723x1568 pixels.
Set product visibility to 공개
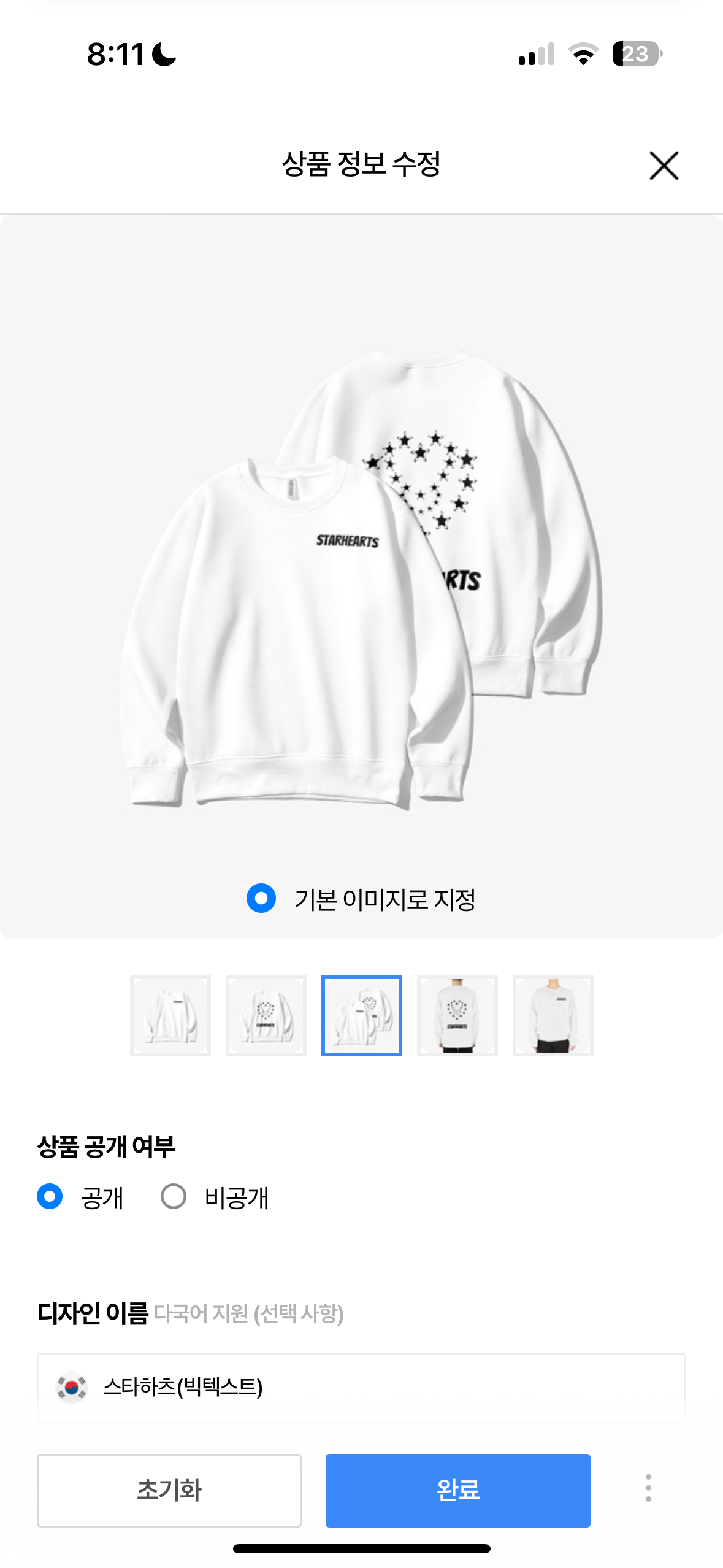[x=50, y=1196]
